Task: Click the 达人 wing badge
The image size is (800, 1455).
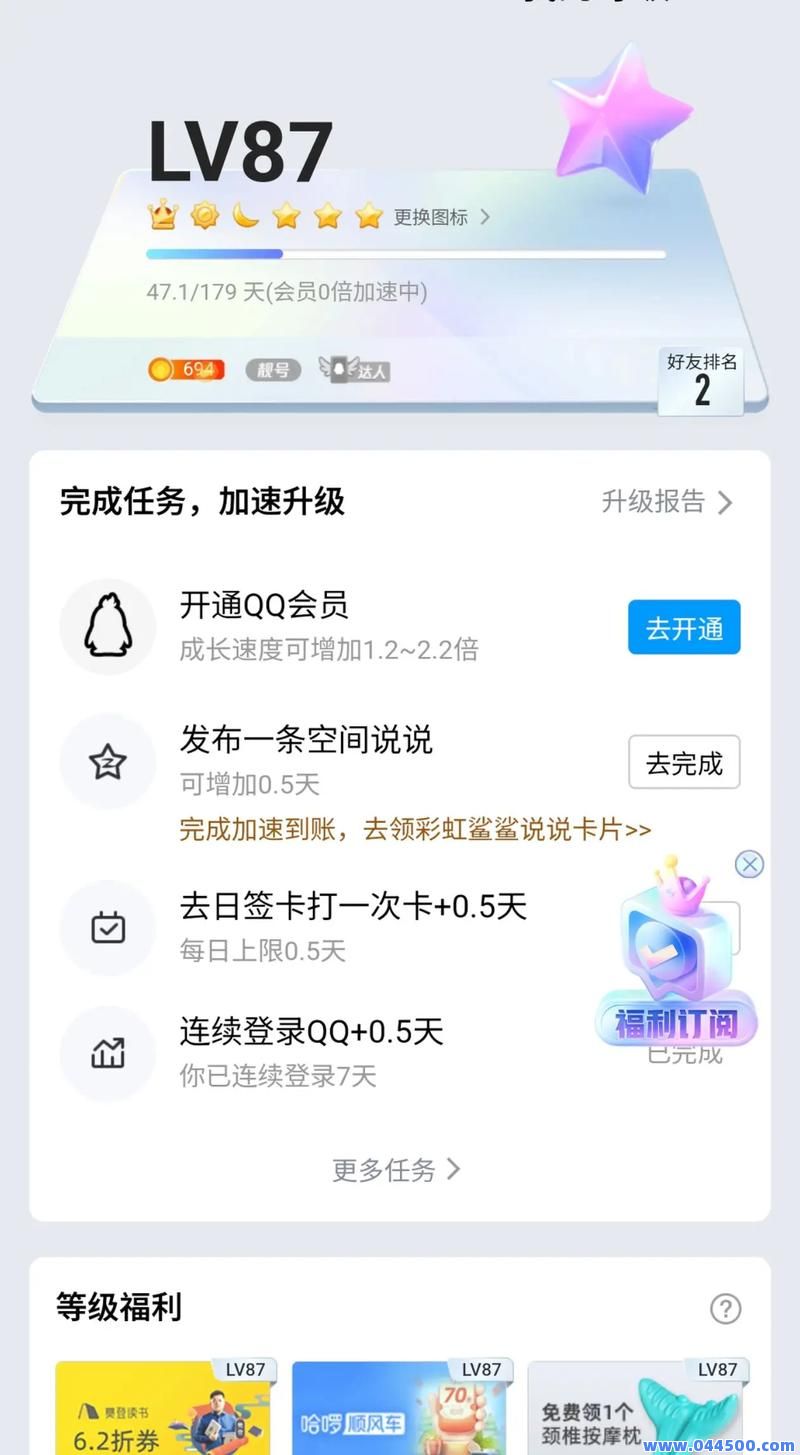Action: (355, 369)
